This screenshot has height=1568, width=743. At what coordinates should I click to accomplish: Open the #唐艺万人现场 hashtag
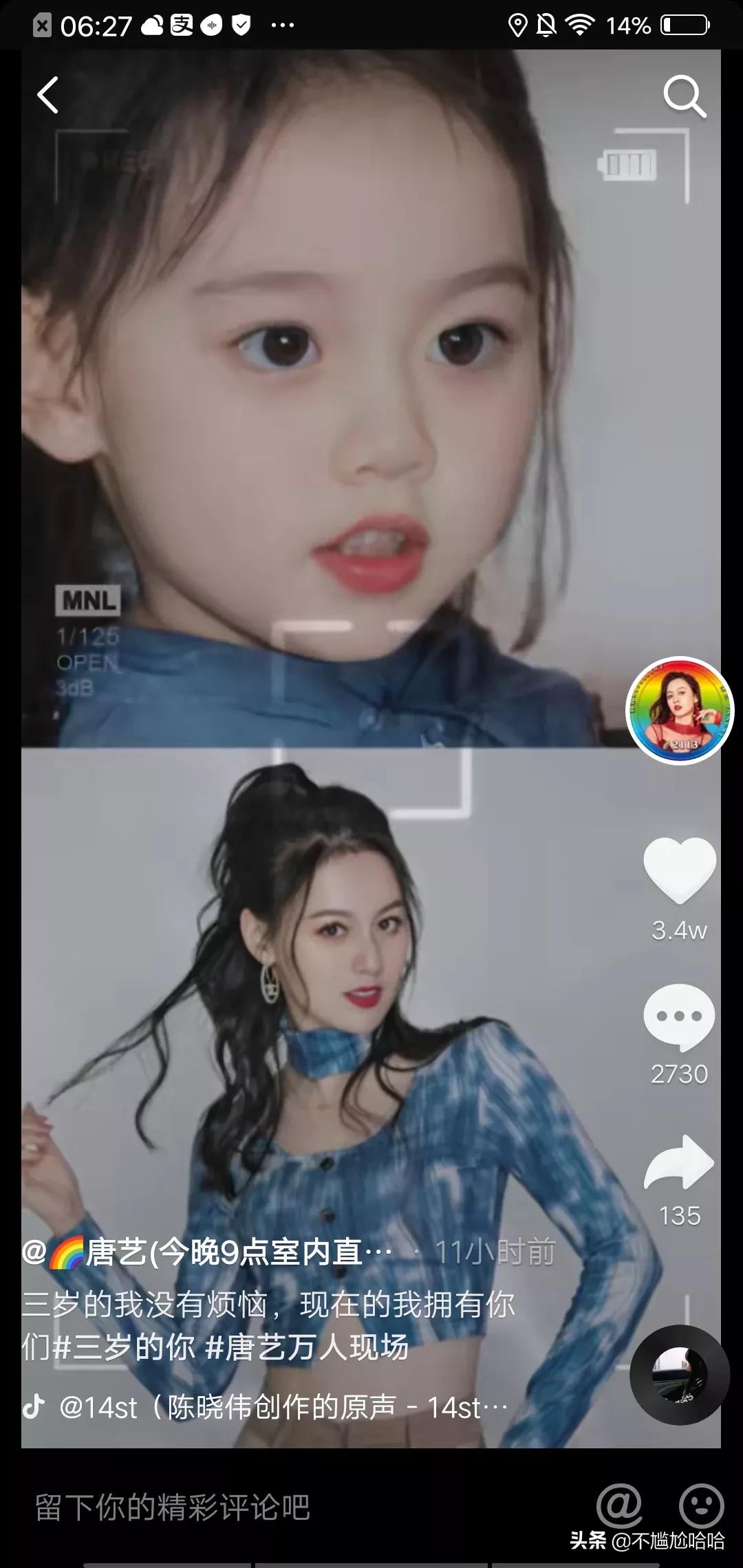(308, 1347)
